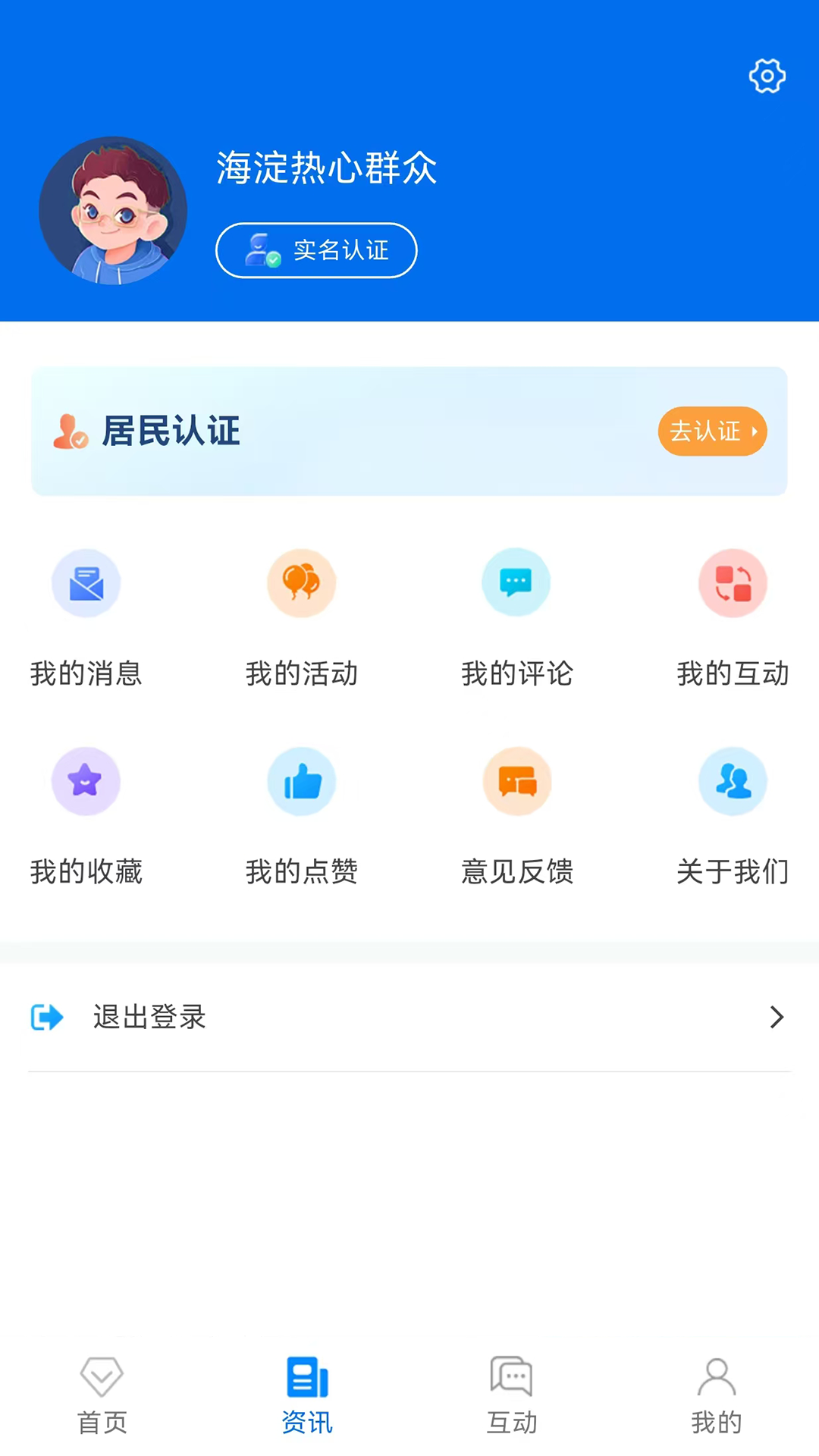Expand 退出登录 via the right chevron
This screenshot has width=819, height=1456.
click(777, 1017)
